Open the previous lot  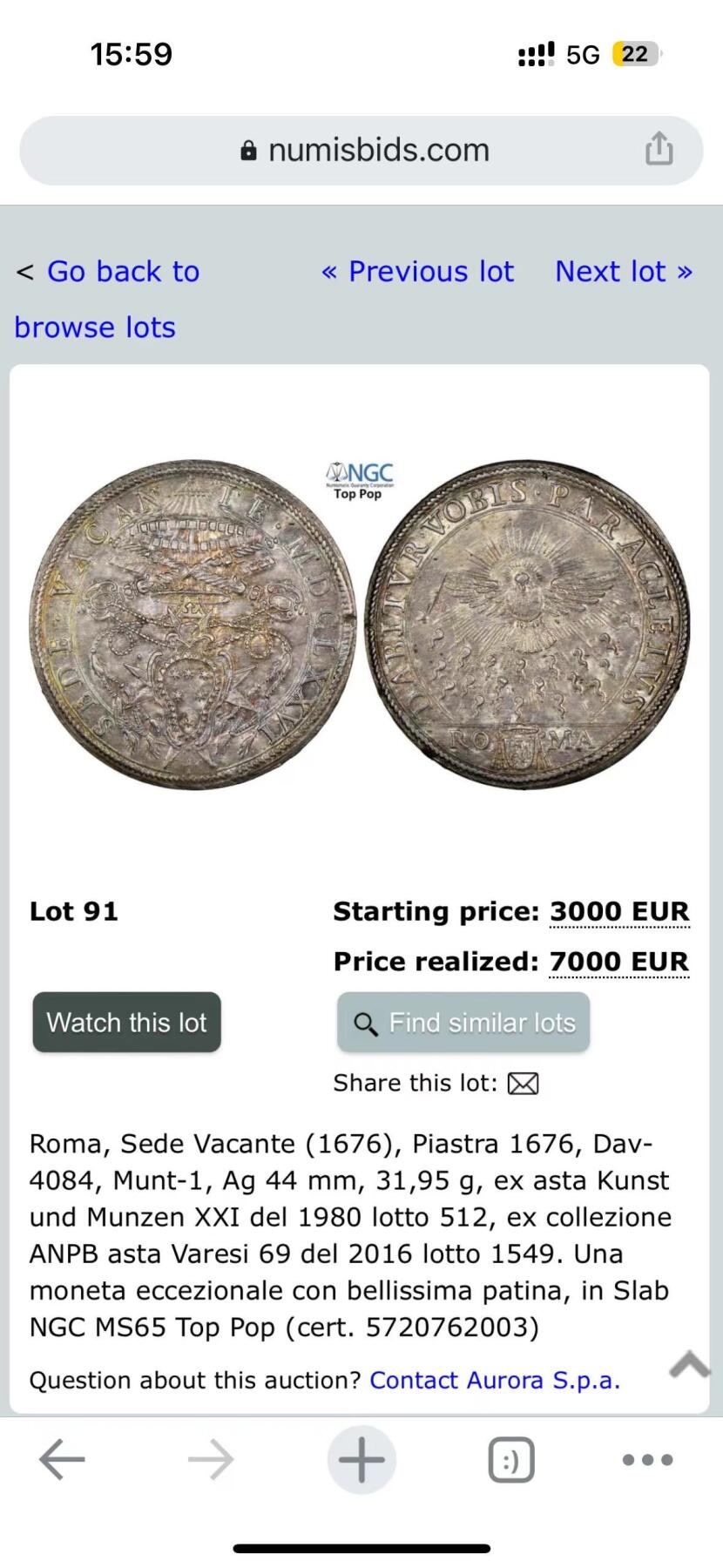pyautogui.click(x=418, y=272)
